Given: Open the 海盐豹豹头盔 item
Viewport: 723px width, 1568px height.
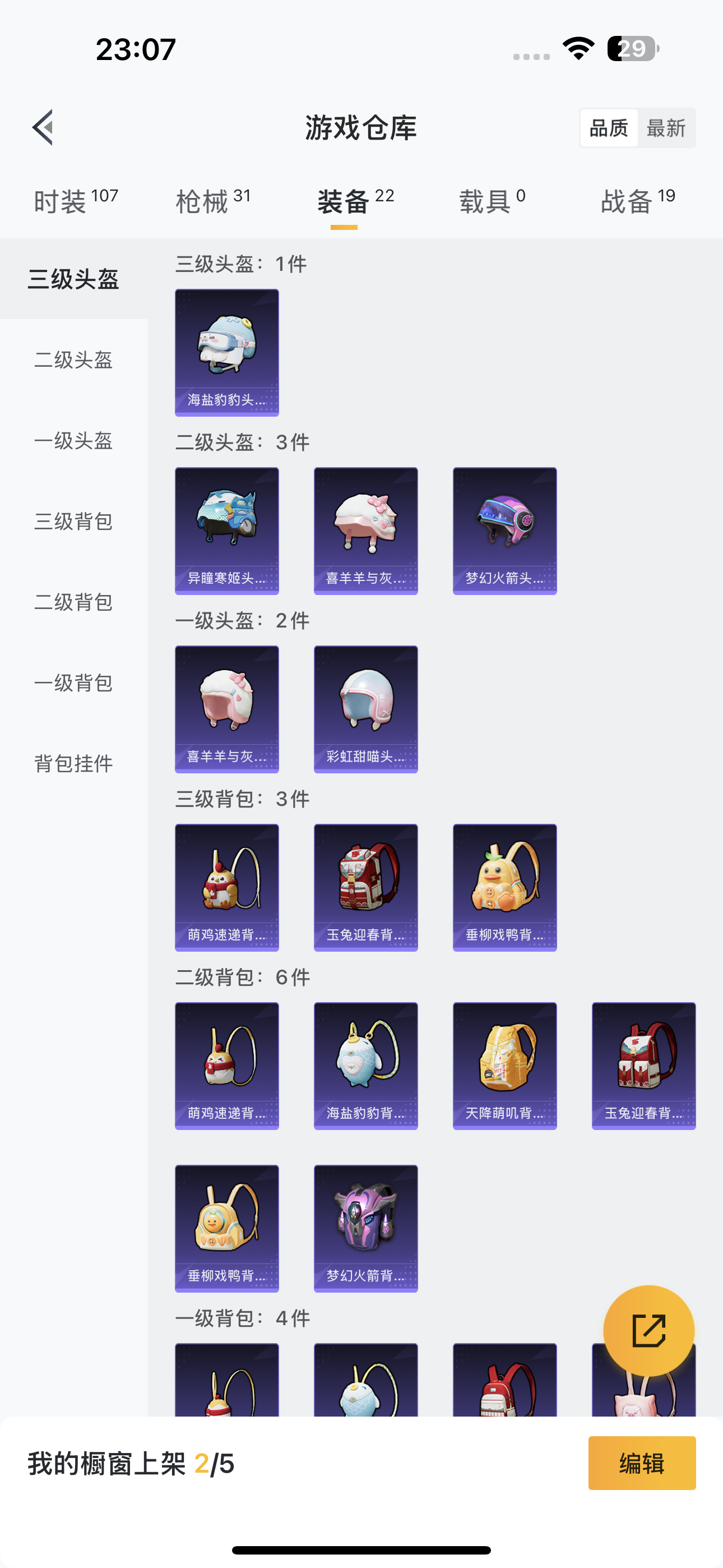Looking at the screenshot, I should (x=227, y=352).
